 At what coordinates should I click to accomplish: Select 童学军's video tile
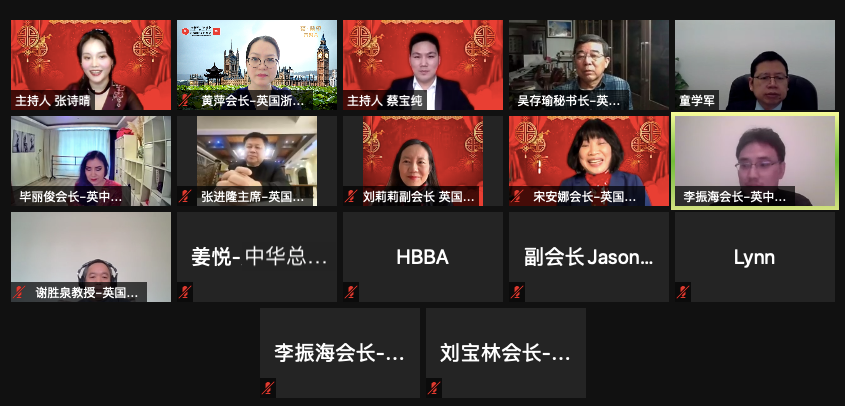pos(754,64)
